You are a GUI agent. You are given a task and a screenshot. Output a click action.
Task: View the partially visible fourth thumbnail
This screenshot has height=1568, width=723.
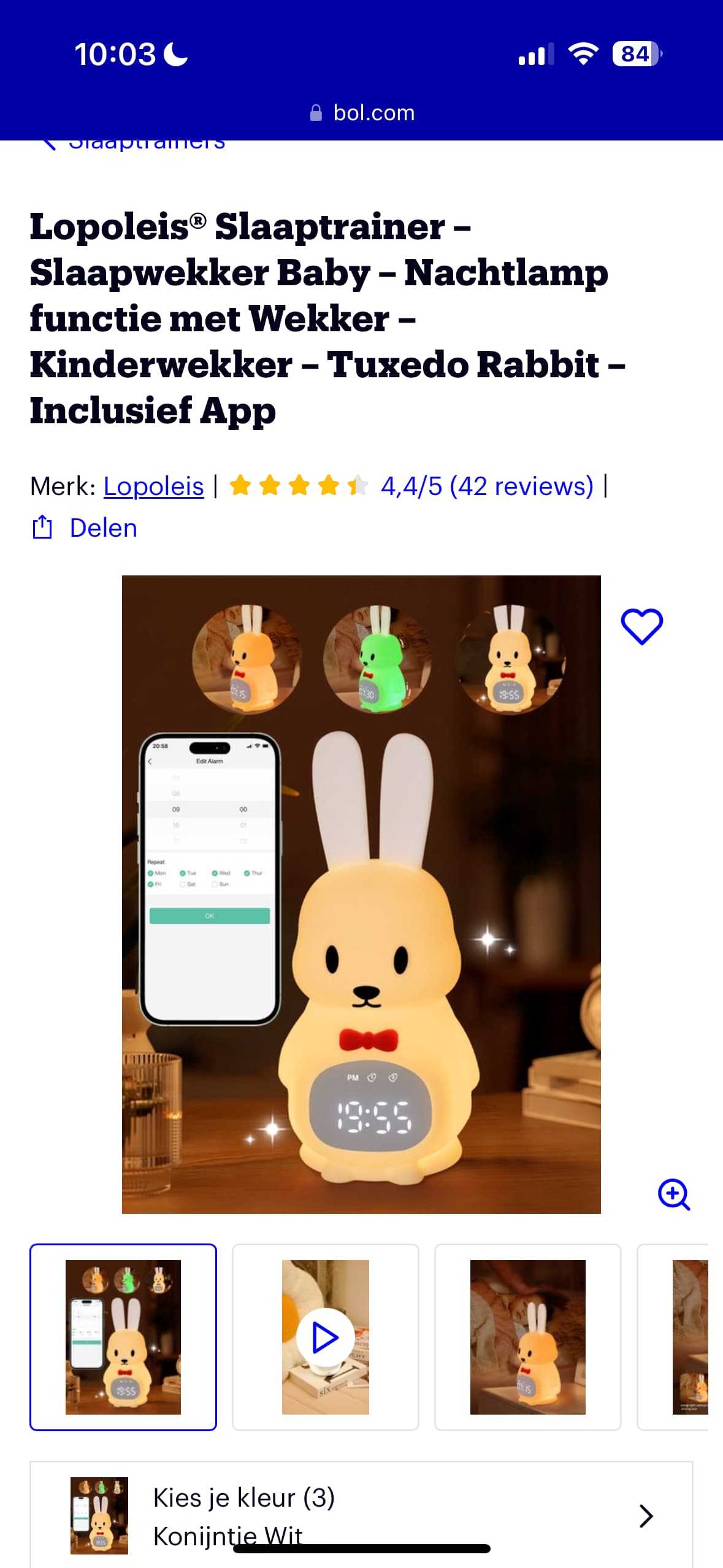pyautogui.click(x=673, y=1337)
